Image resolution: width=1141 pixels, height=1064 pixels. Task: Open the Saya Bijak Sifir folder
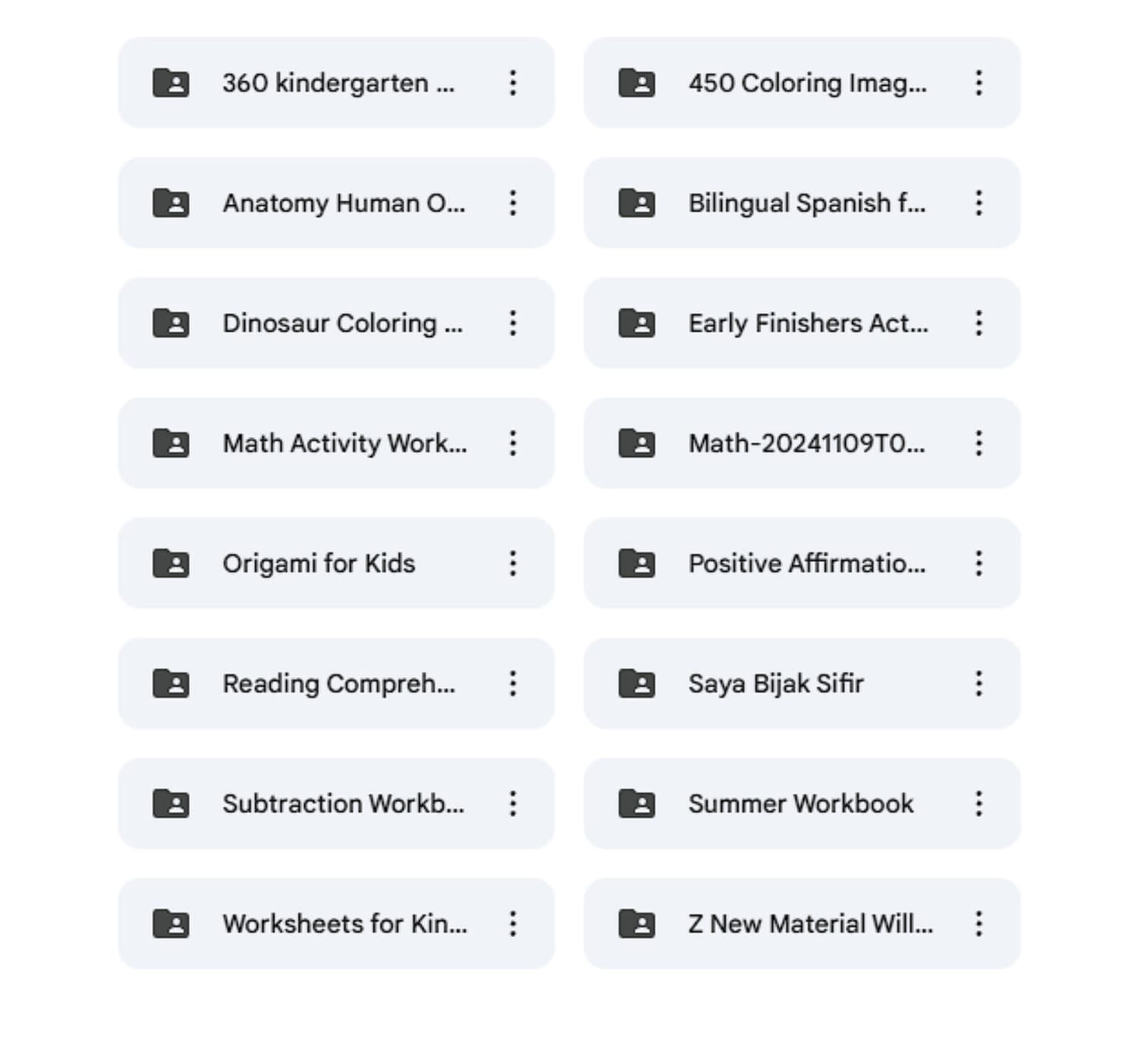pyautogui.click(x=802, y=684)
